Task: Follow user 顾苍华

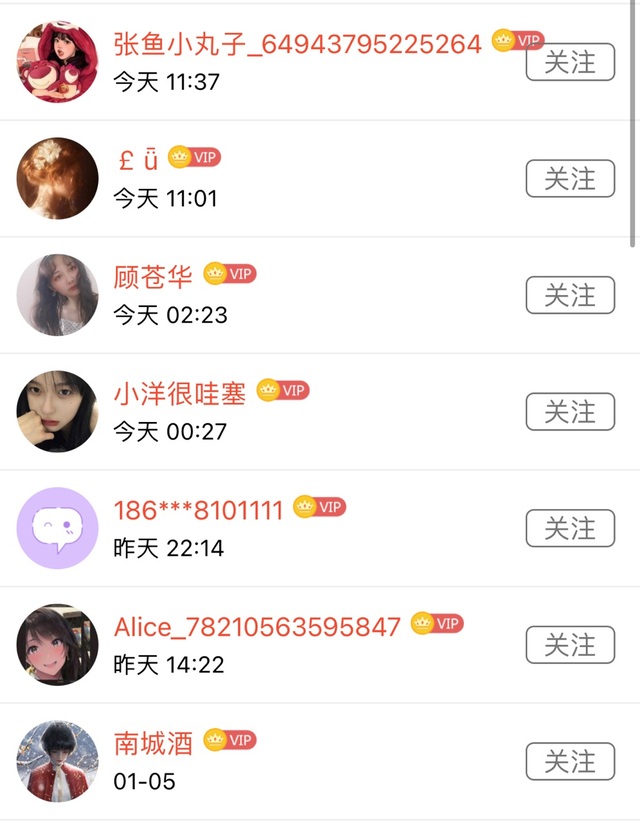Action: point(570,295)
